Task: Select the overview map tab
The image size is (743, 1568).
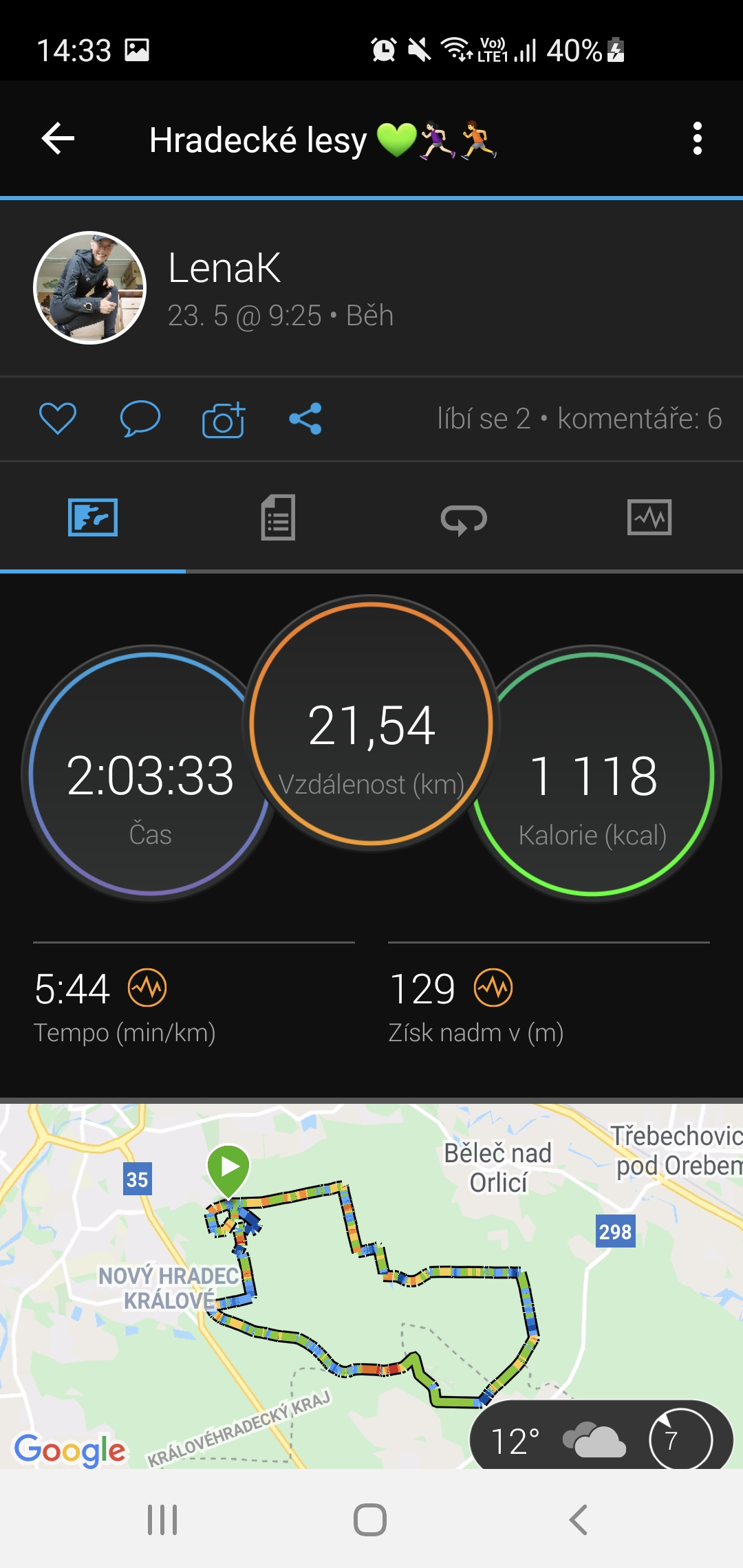Action: pyautogui.click(x=93, y=517)
